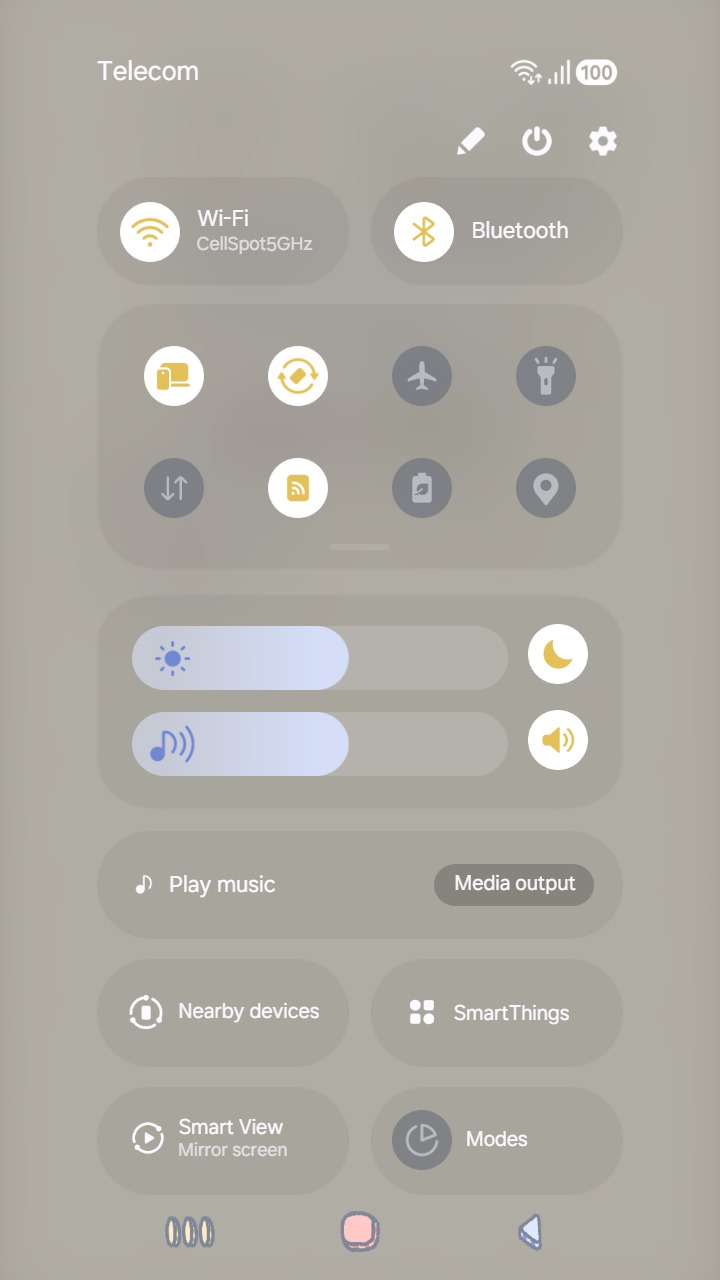This screenshot has width=720, height=1280.
Task: Tap SmartThings
Action: point(497,1012)
